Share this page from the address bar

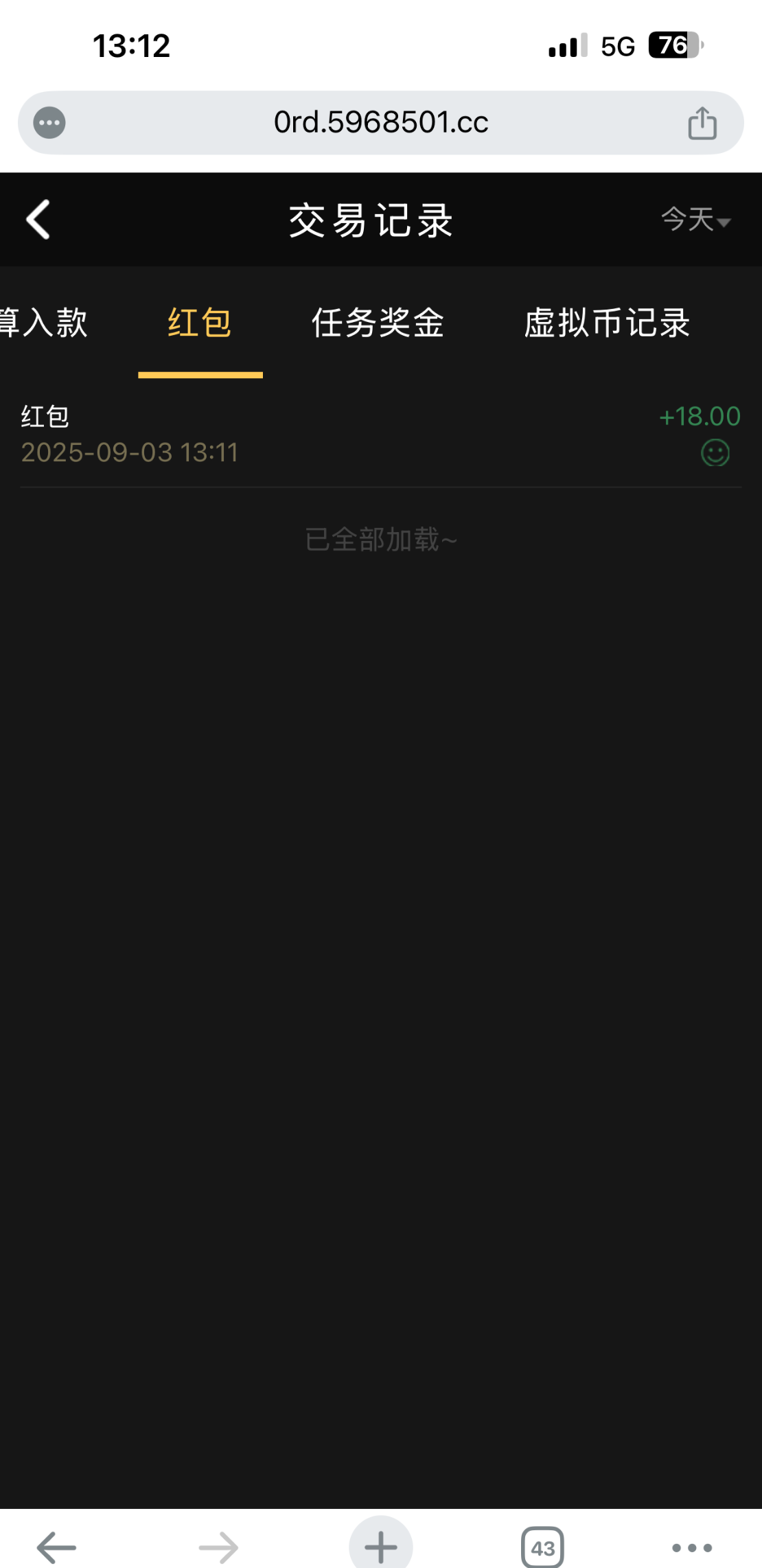pyautogui.click(x=702, y=124)
